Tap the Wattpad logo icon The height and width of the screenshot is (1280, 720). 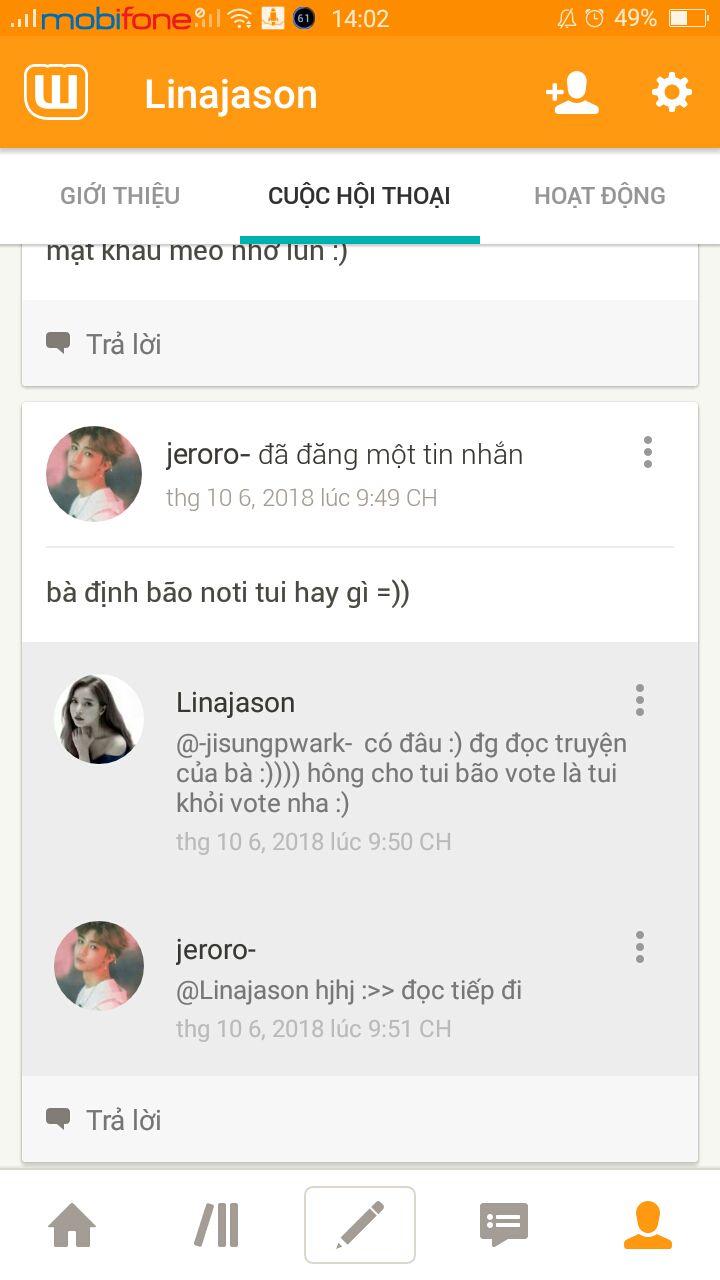point(56,93)
